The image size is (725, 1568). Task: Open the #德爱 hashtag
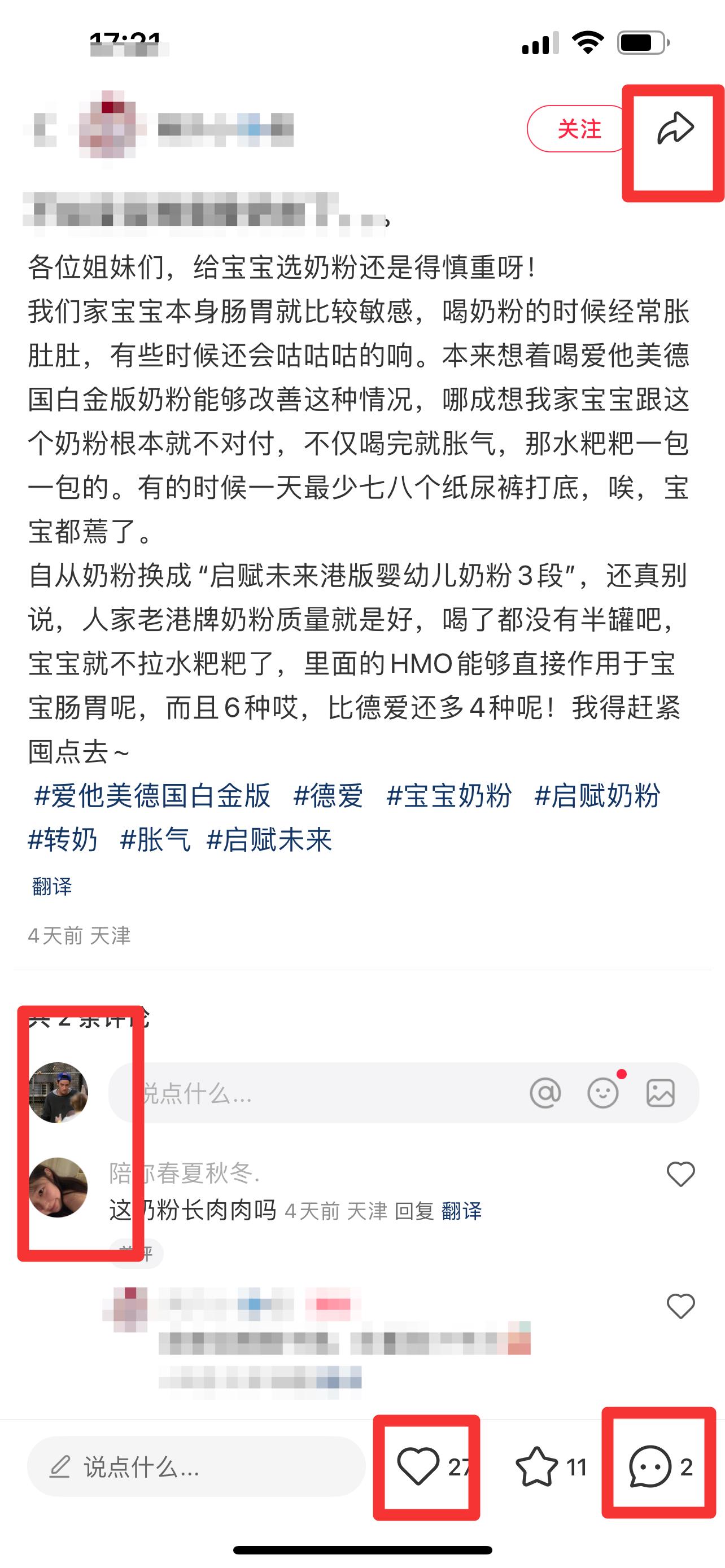[328, 795]
